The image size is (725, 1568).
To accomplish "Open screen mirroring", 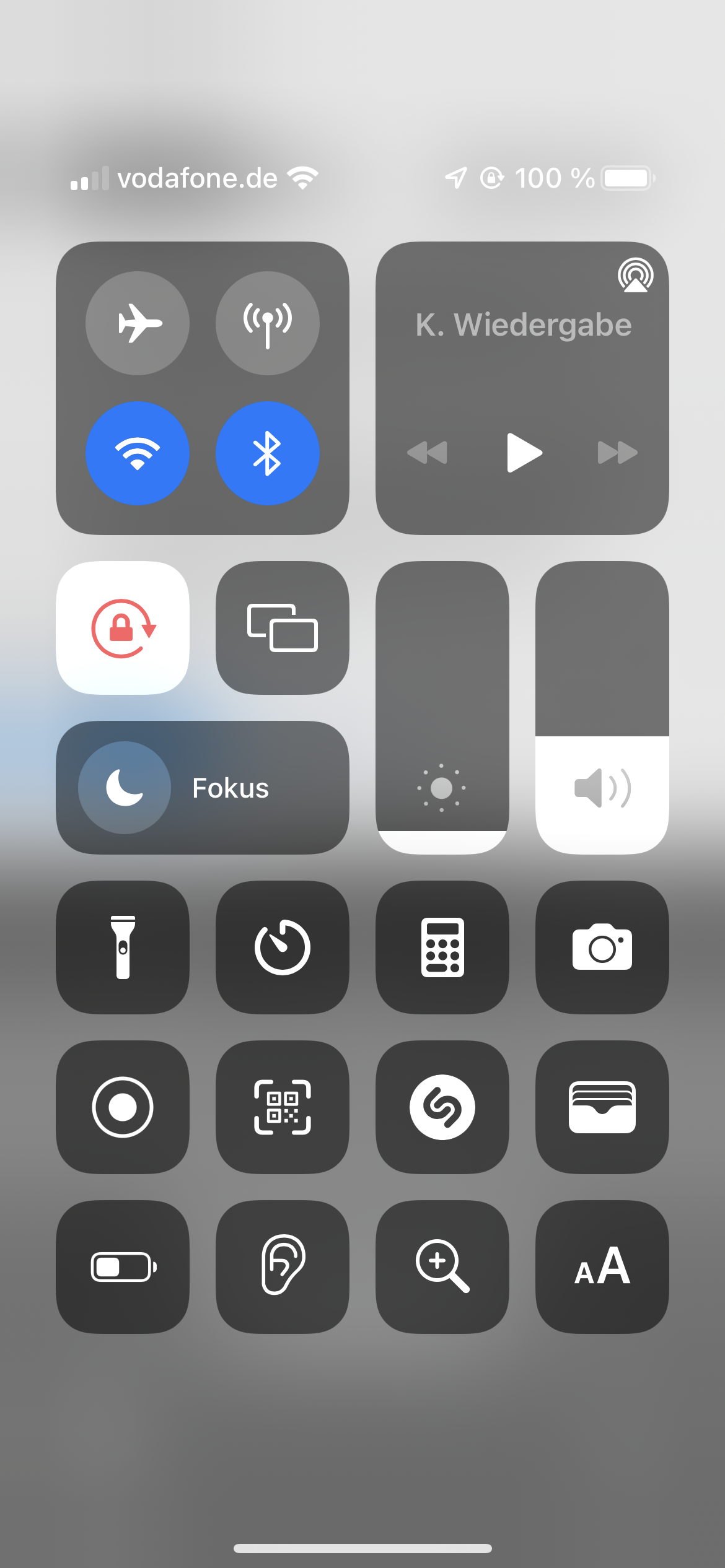I will (x=283, y=628).
